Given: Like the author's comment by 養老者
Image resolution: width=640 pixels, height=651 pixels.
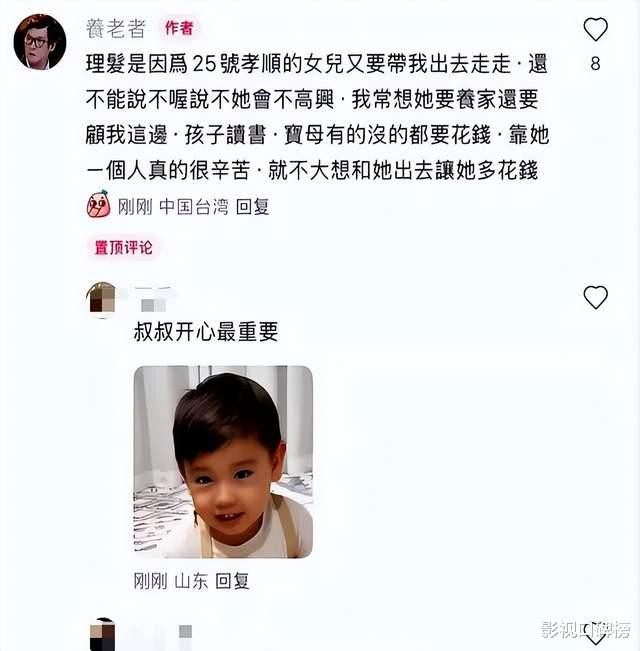Looking at the screenshot, I should pyautogui.click(x=596, y=30).
